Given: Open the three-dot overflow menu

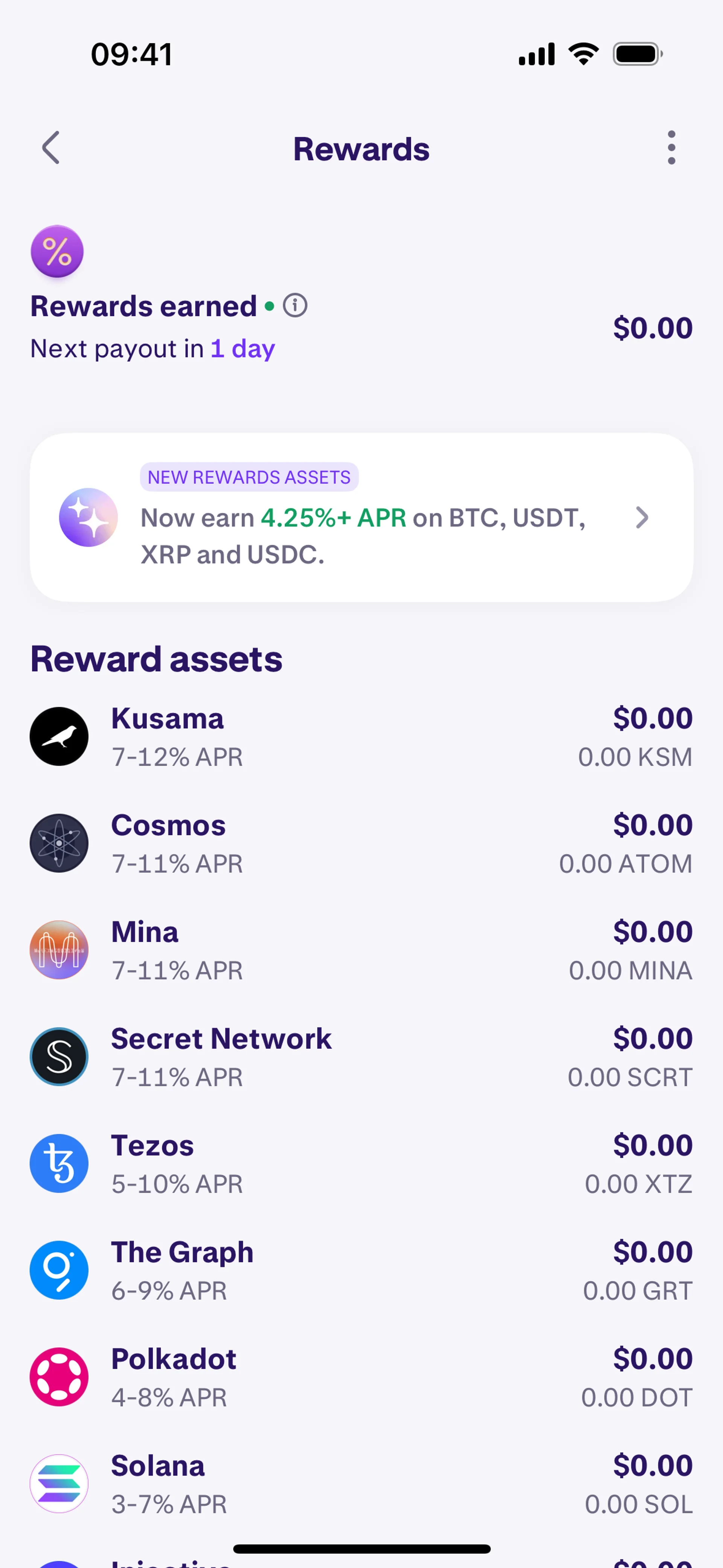Looking at the screenshot, I should 671,148.
